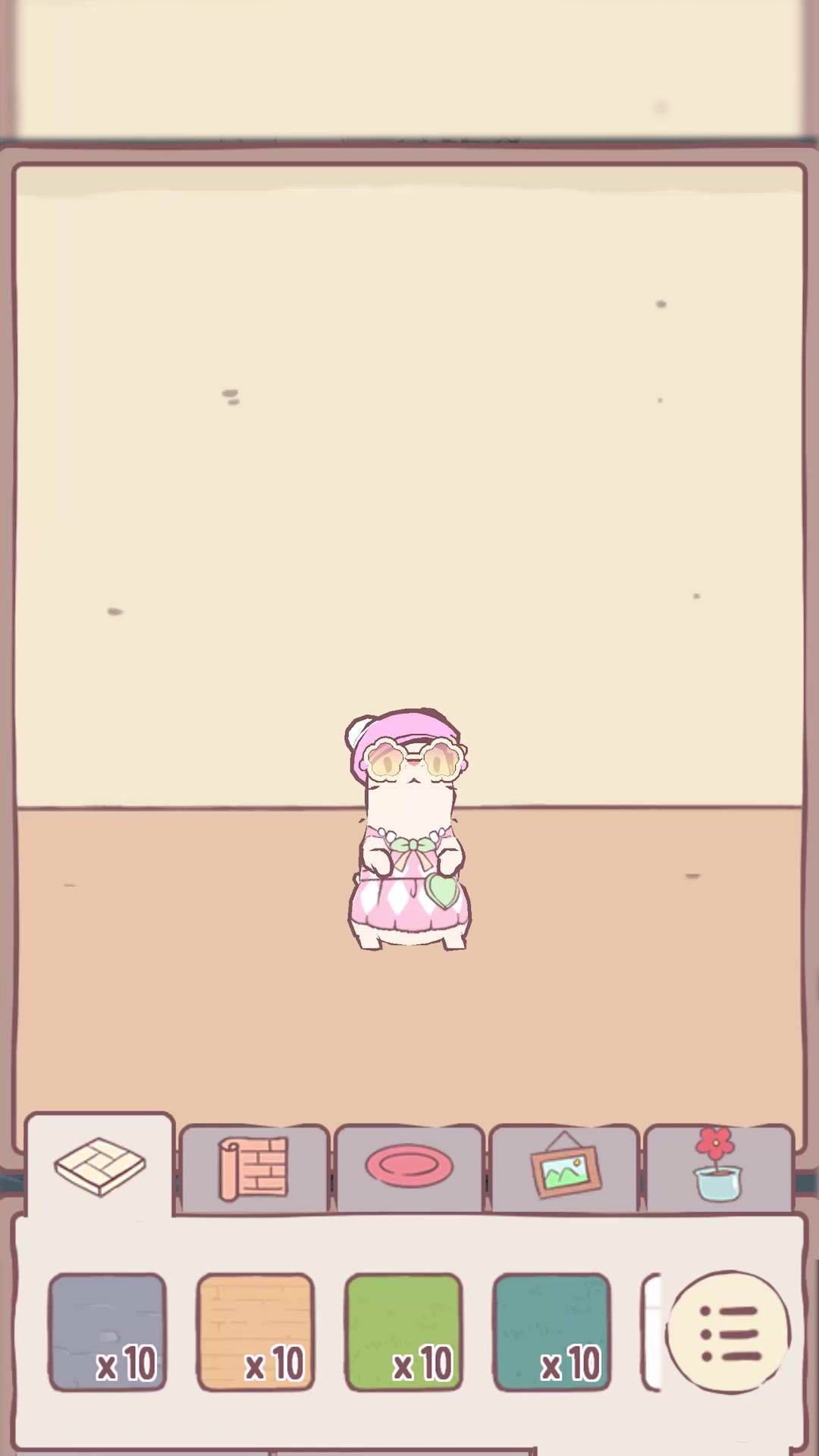Pick the teal floor tile
Image resolution: width=819 pixels, height=1456 pixels.
(551, 1332)
